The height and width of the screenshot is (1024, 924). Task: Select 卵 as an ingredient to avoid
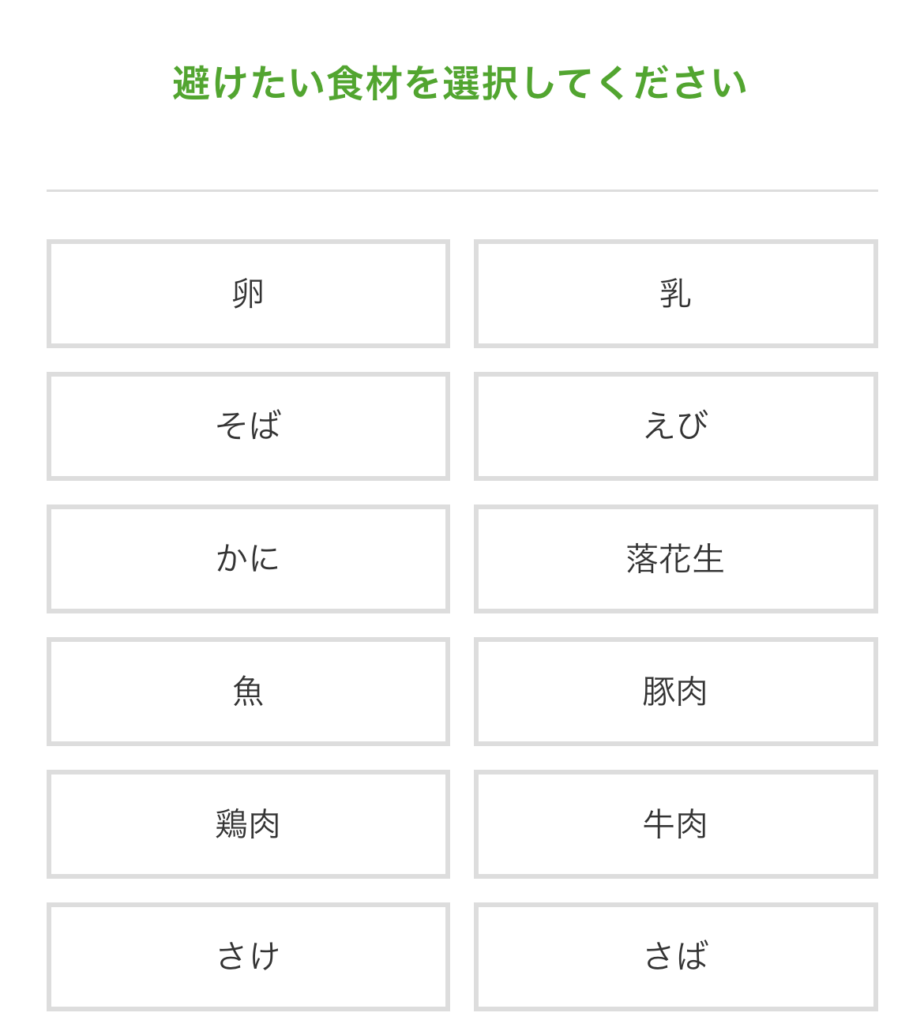point(248,294)
